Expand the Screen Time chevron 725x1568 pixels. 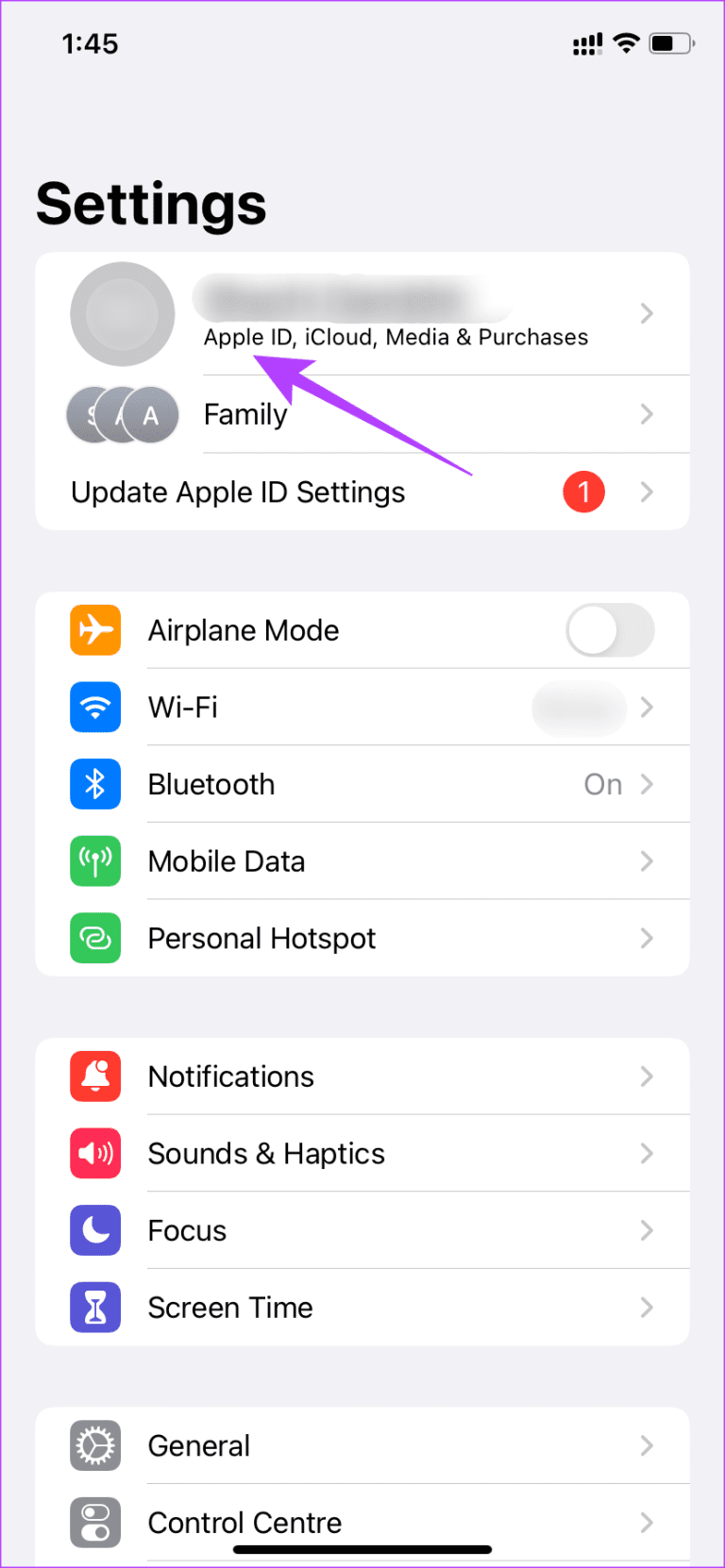(x=647, y=1307)
